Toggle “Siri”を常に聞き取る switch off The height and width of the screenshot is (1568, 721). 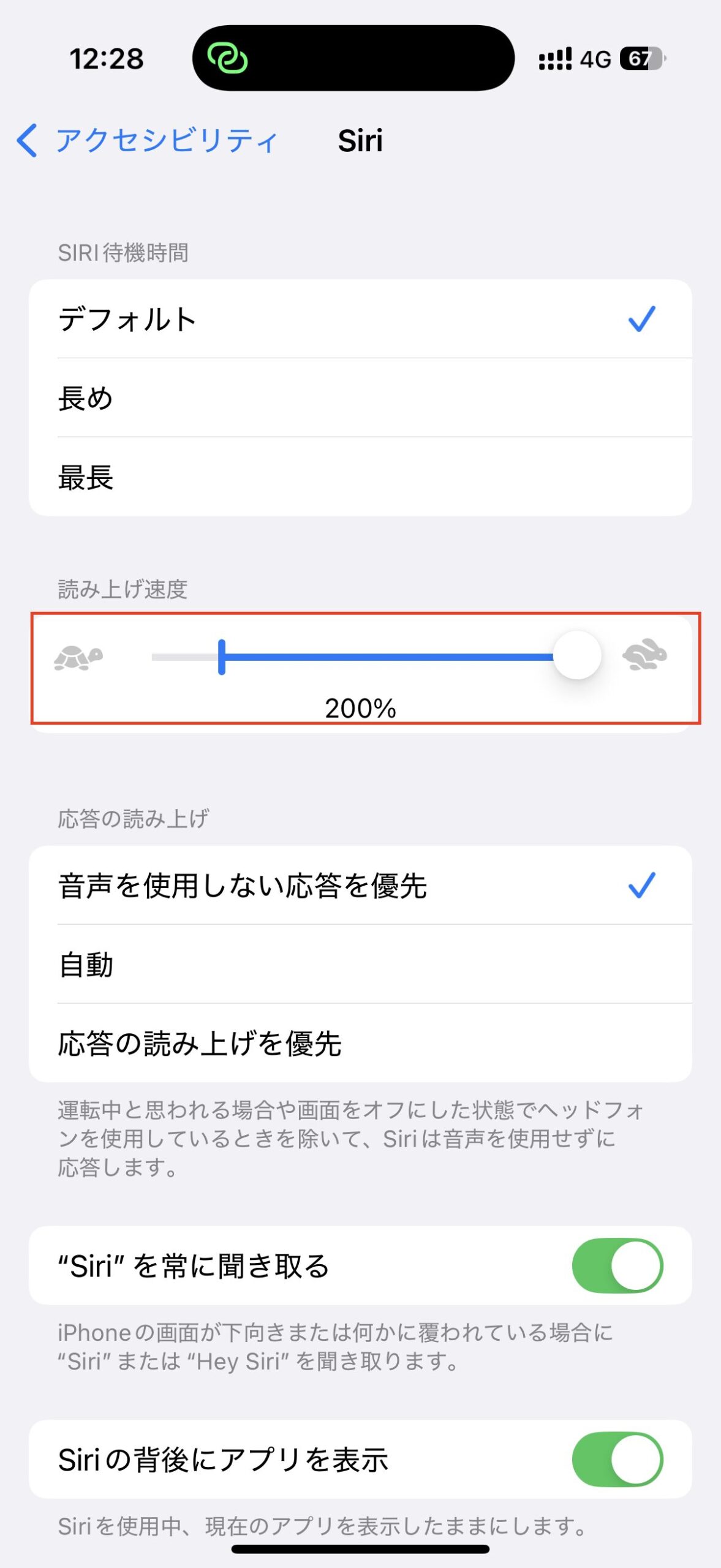(x=617, y=1265)
